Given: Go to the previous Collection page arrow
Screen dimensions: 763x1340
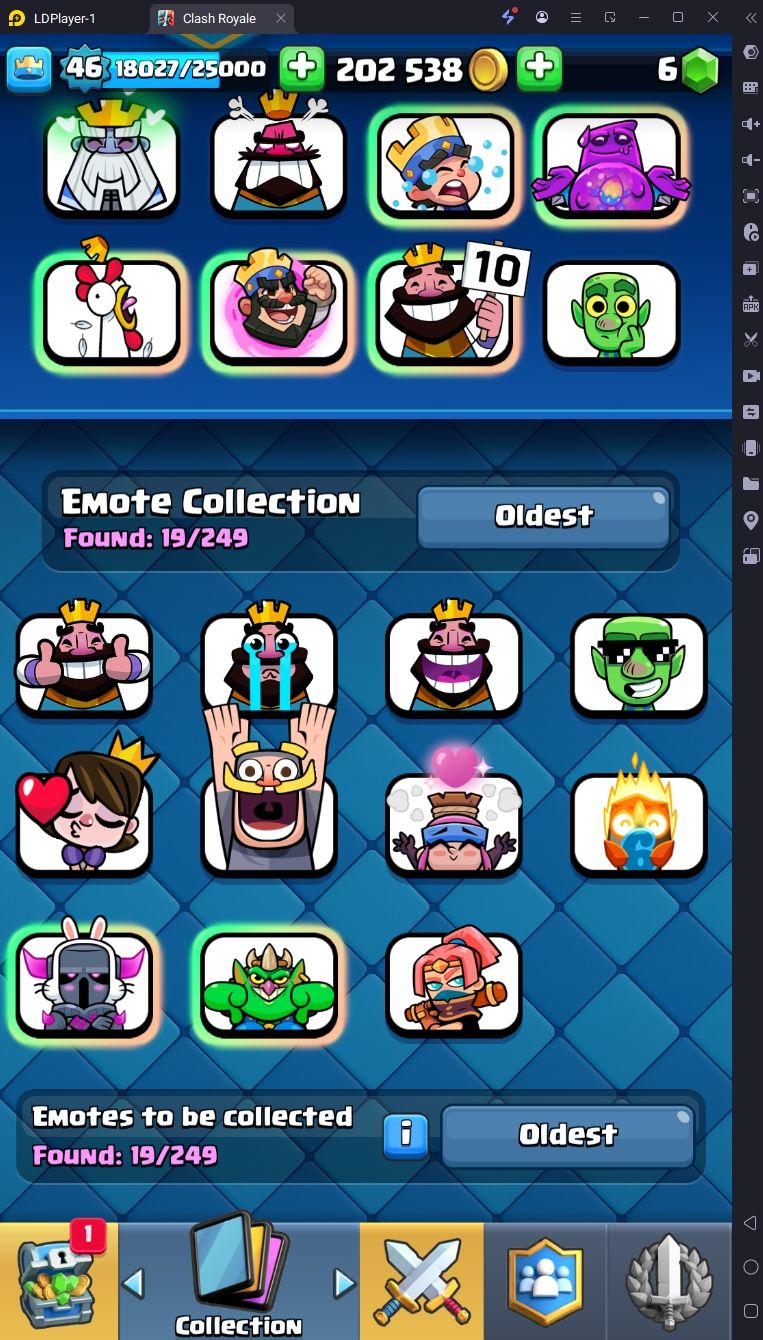Looking at the screenshot, I should [x=133, y=1282].
